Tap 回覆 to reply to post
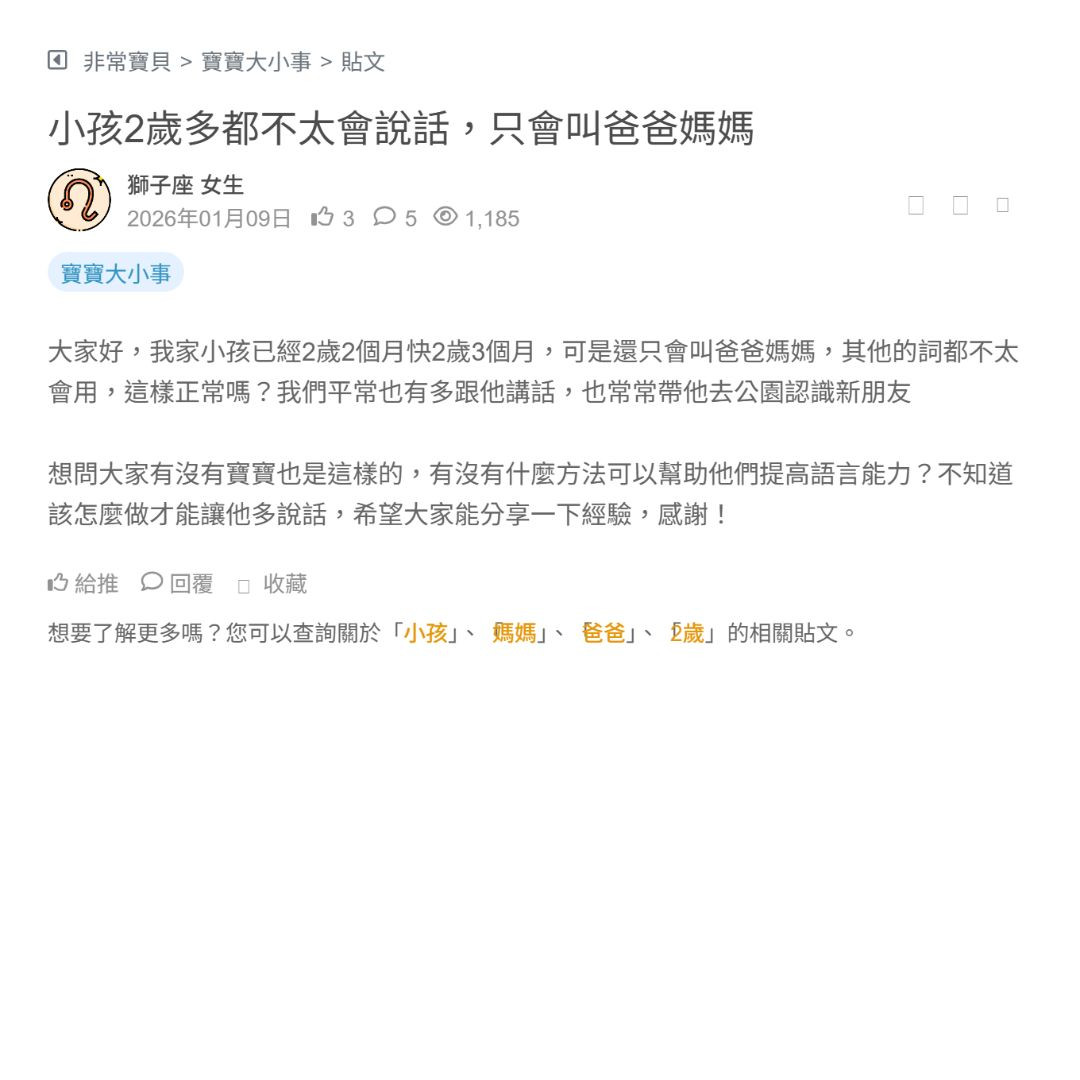The image size is (1080, 1080). 178,583
